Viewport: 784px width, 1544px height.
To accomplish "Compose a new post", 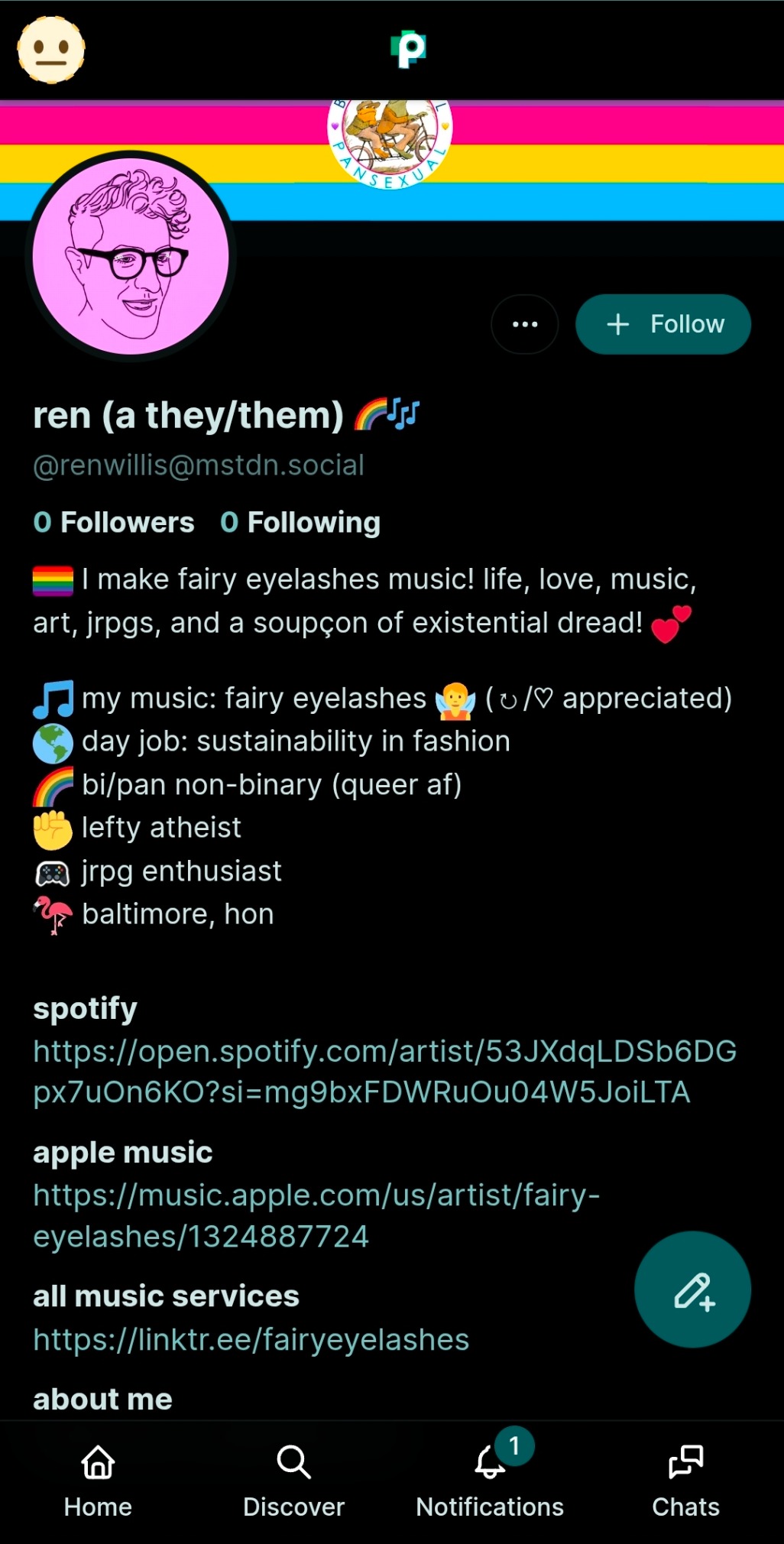I will (692, 1289).
